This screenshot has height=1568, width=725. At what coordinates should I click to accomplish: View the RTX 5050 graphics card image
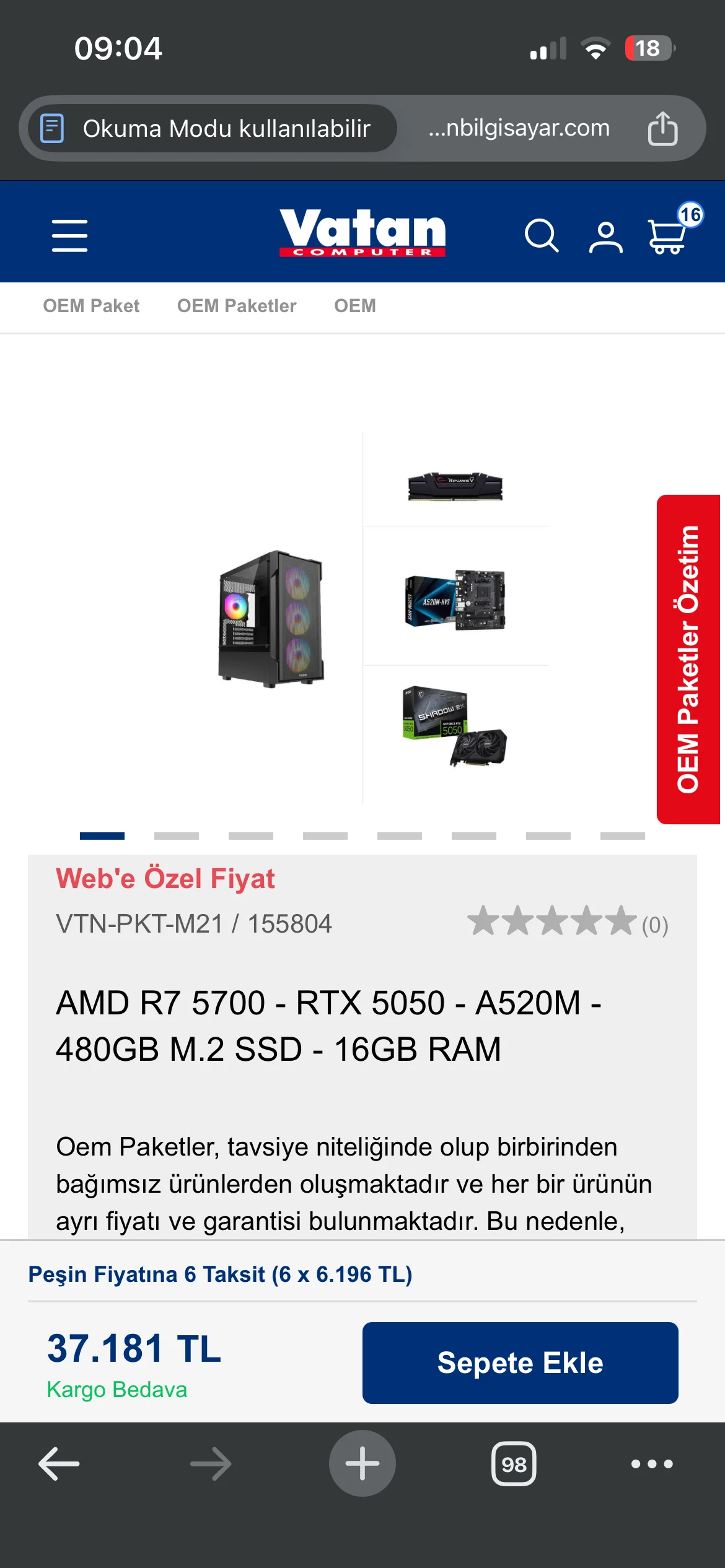[x=455, y=726]
